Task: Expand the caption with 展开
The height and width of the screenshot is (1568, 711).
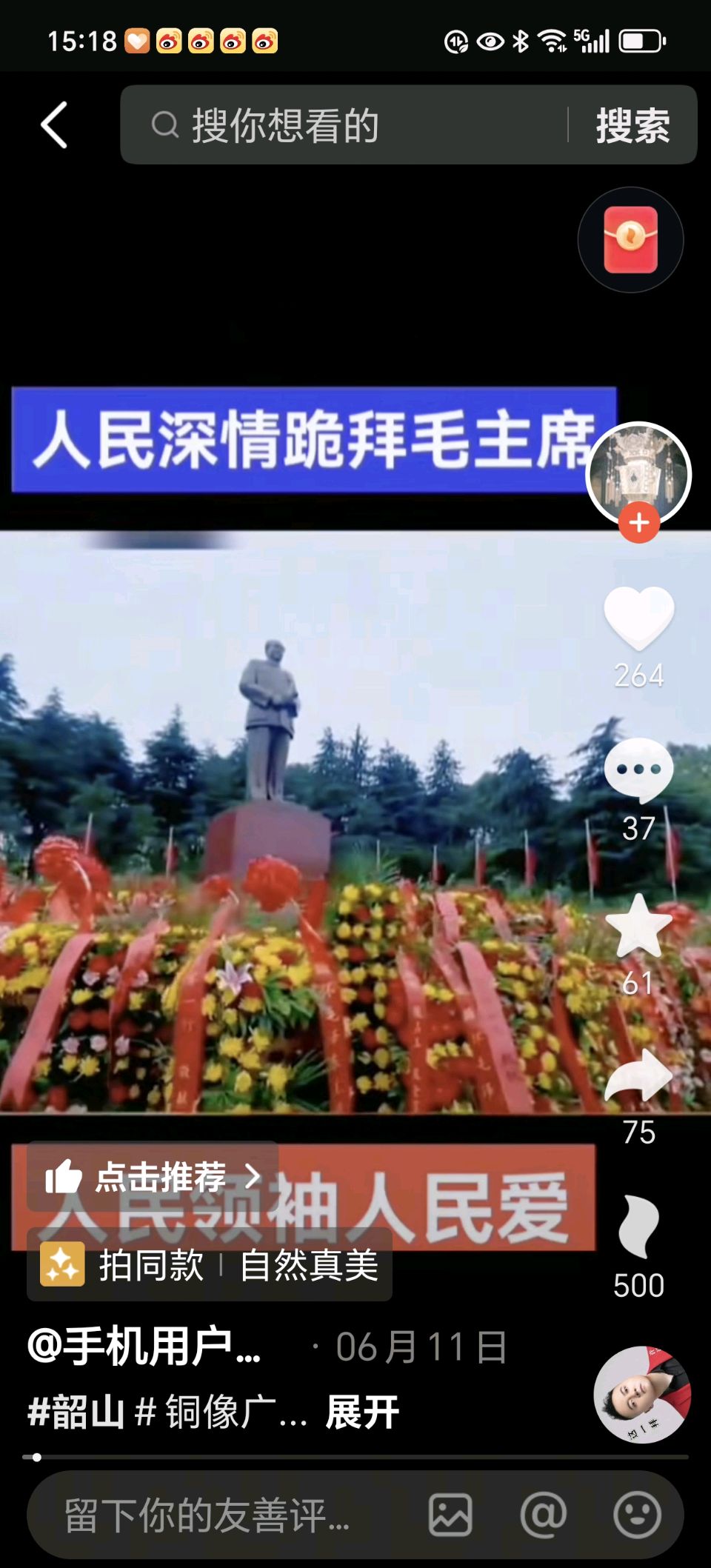Action: coord(362,1412)
